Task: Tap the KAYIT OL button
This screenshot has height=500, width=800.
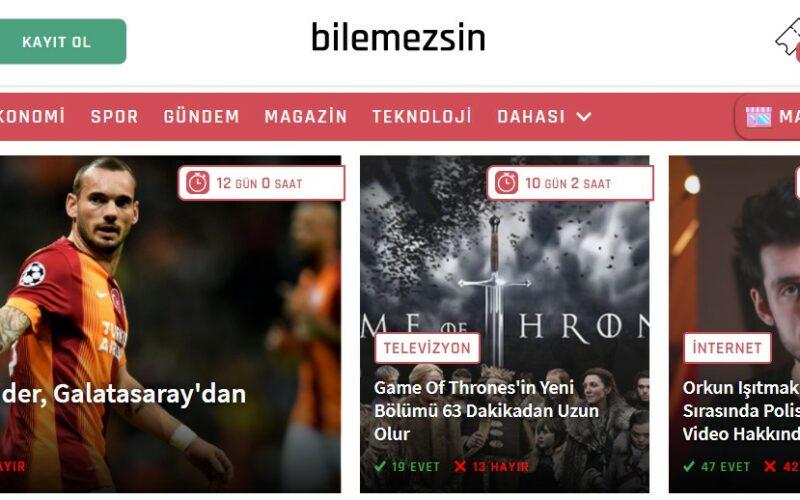Action: (57, 42)
